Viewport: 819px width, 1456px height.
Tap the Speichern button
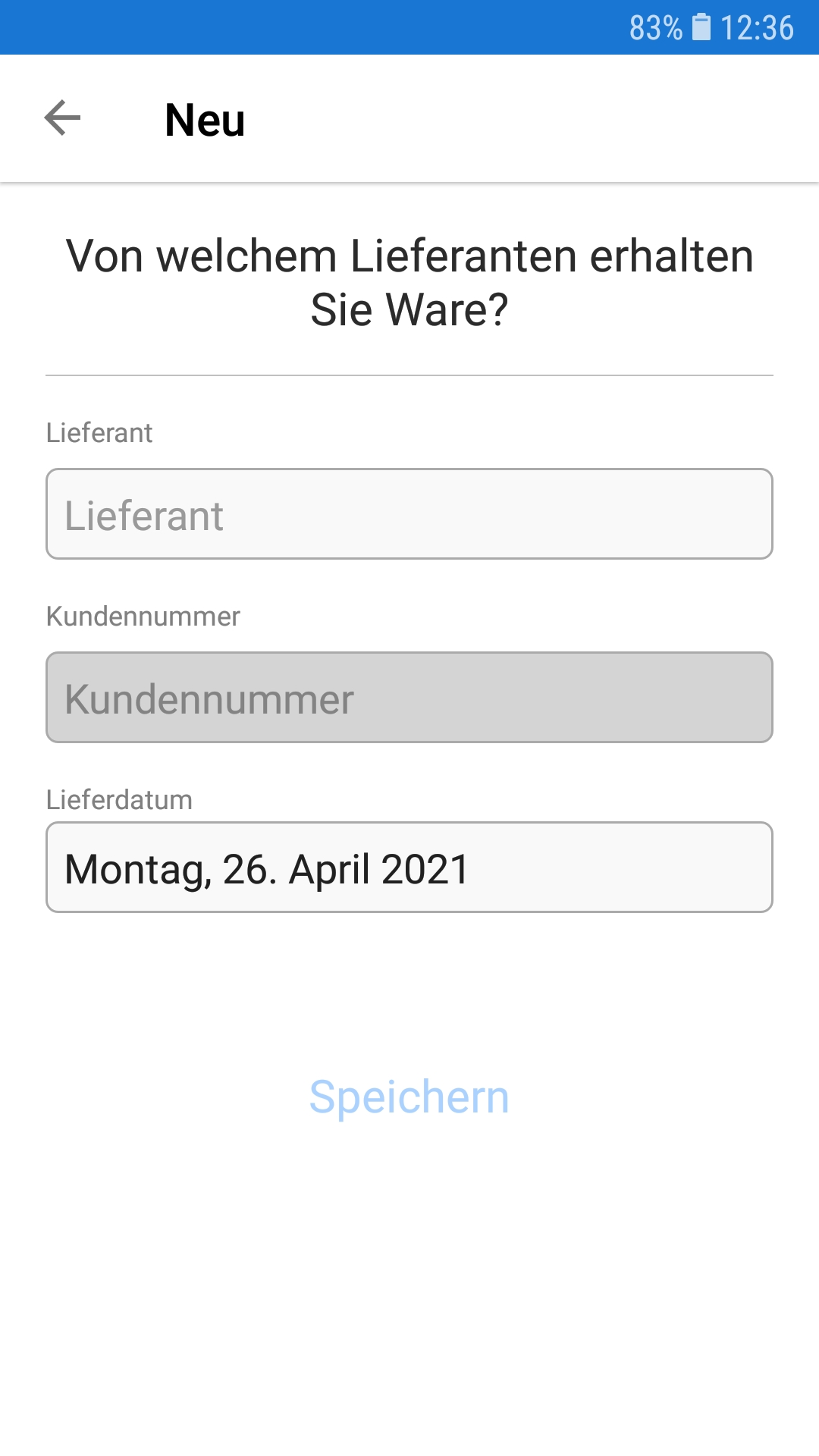tap(409, 1097)
